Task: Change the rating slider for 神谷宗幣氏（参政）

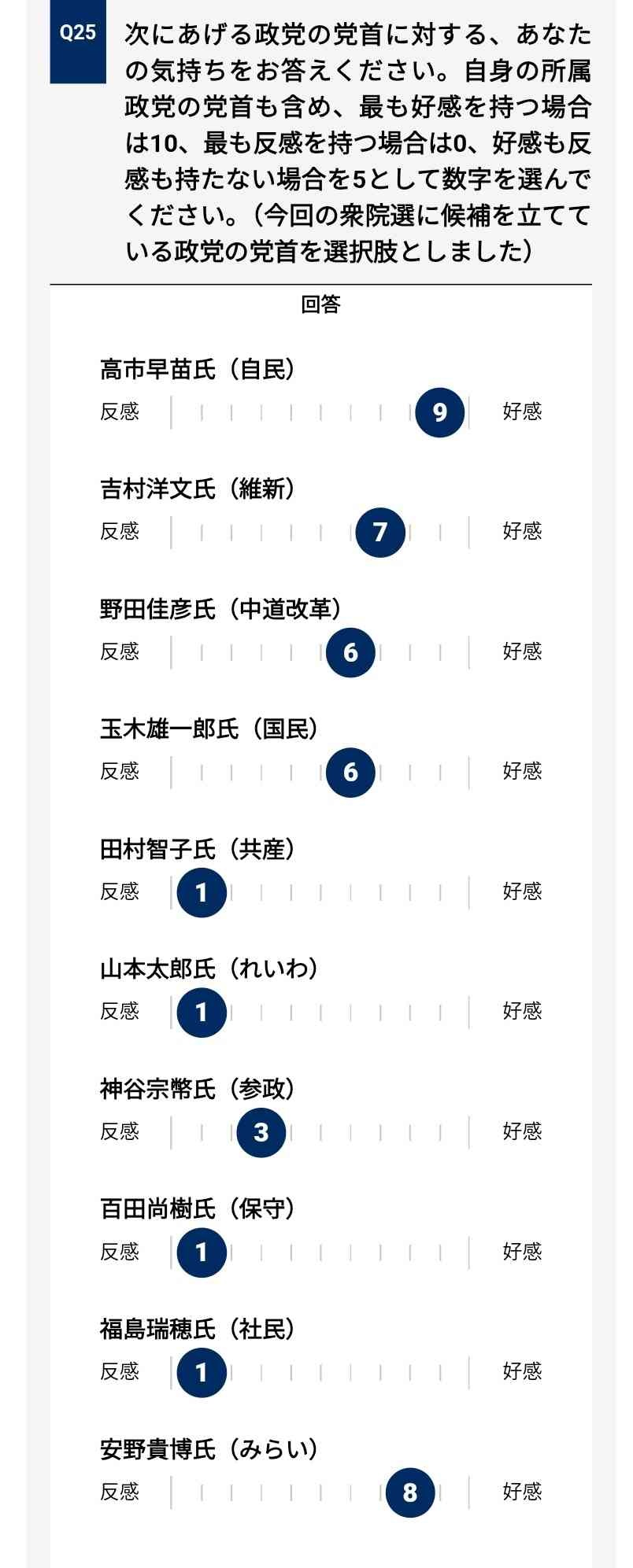Action: coord(261,1132)
